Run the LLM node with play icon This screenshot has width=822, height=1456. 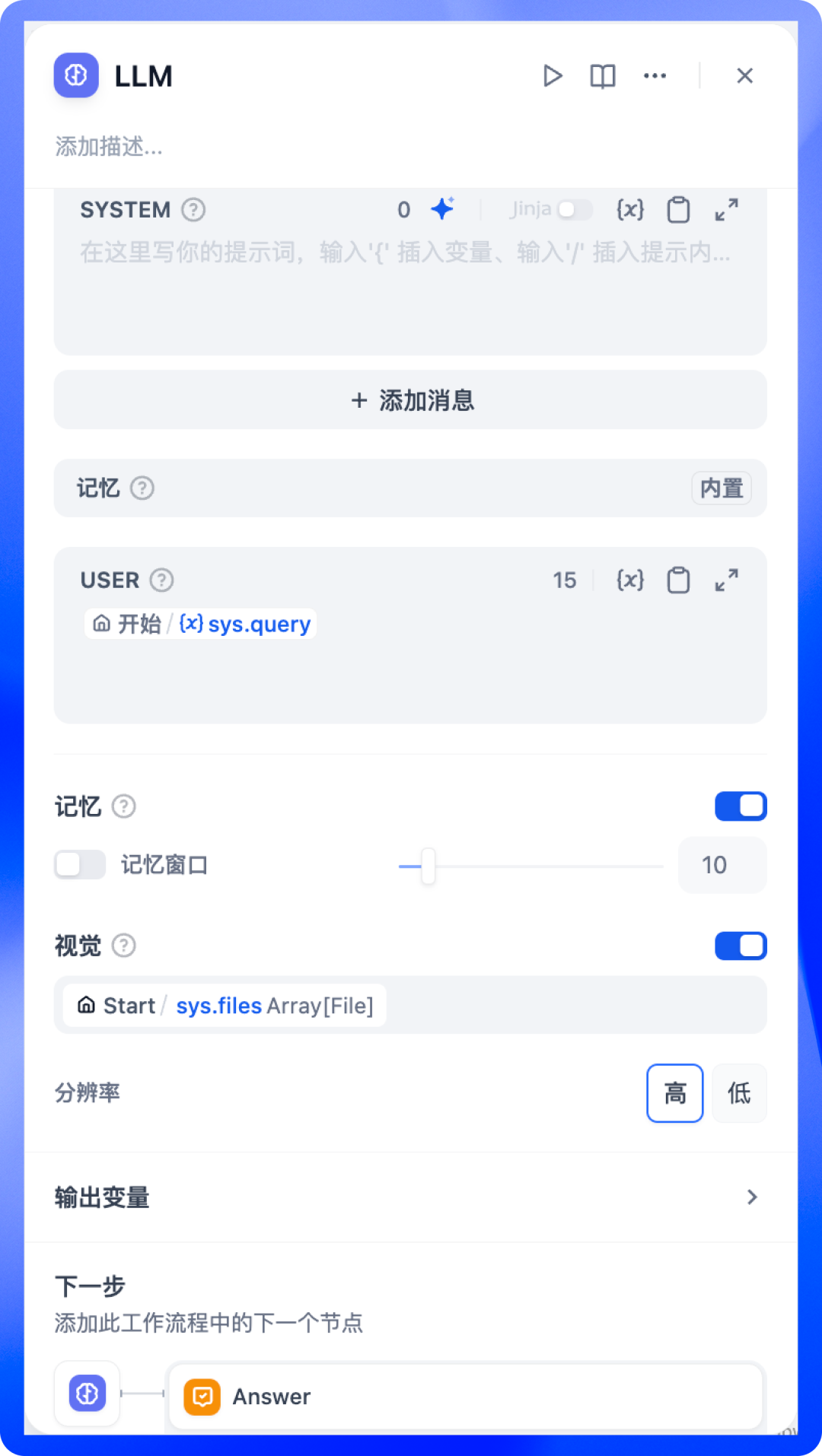[x=553, y=76]
